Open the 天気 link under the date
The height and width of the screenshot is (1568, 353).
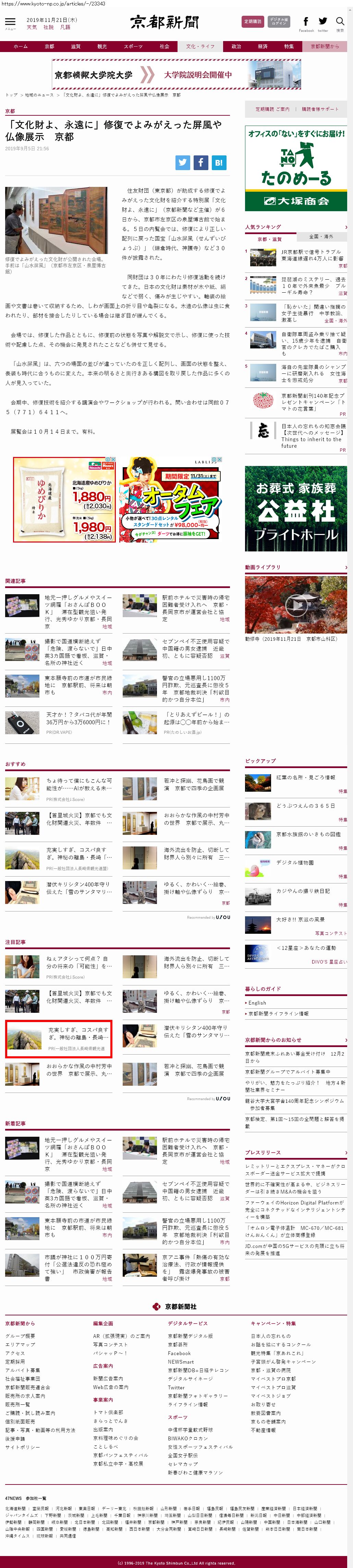coord(32,27)
